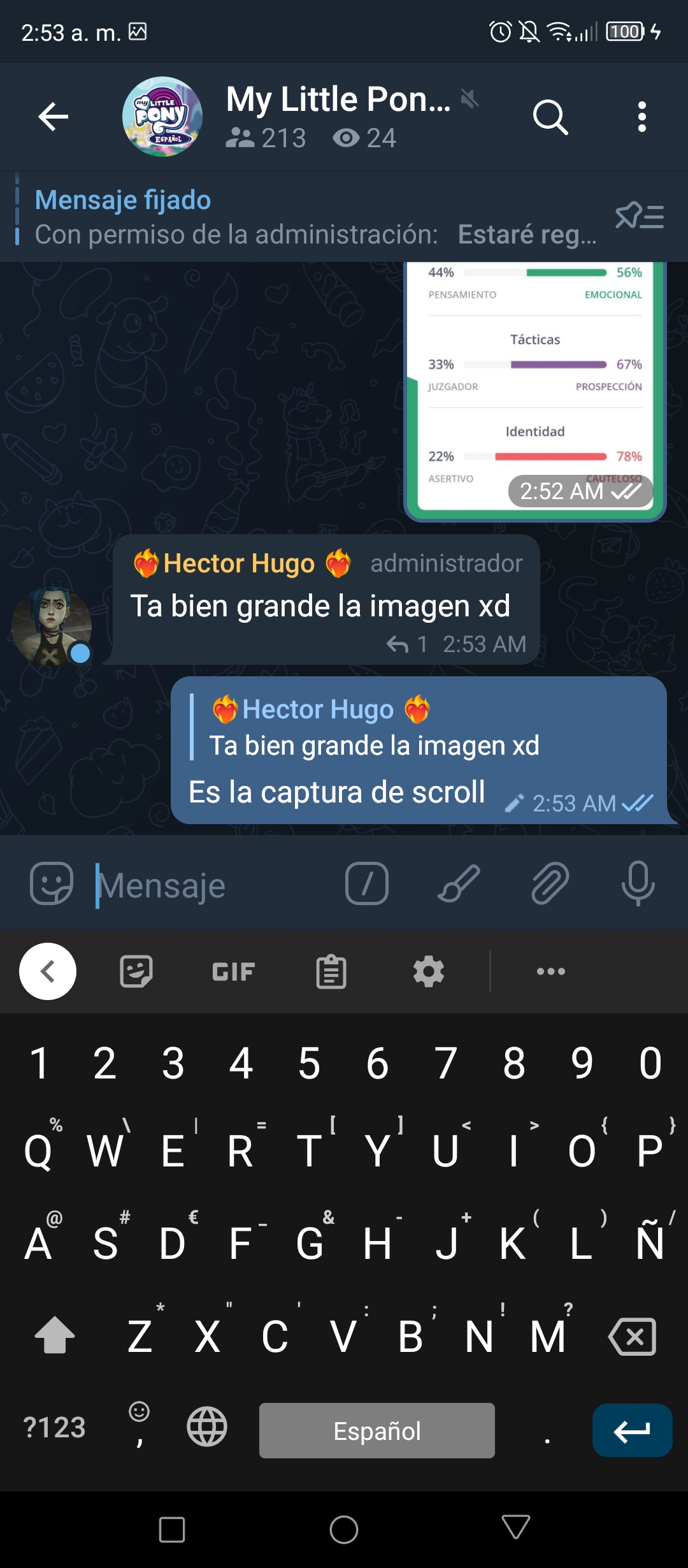
Task: Open the keyboard clipboard
Action: (331, 971)
